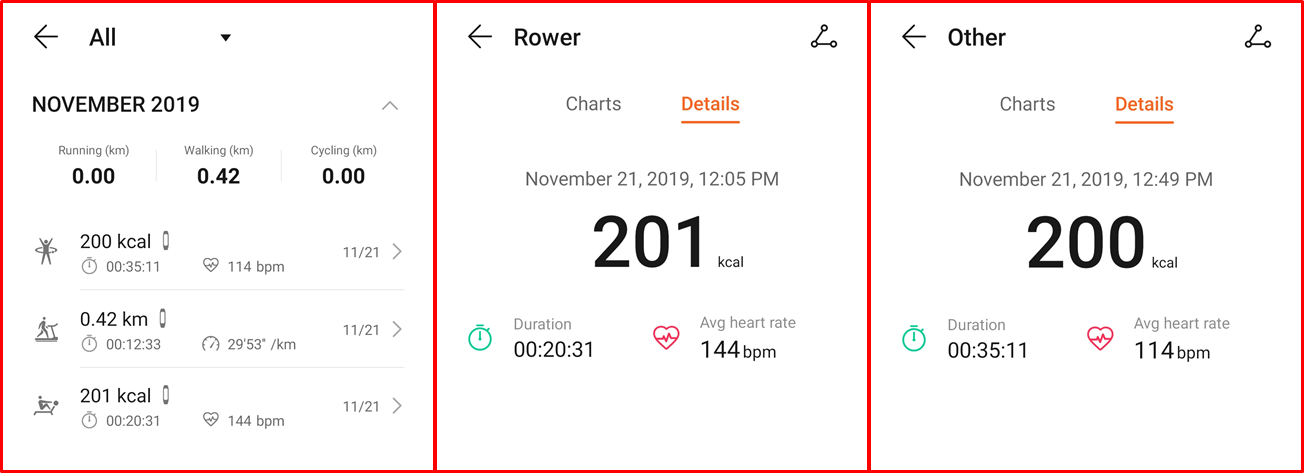Switch to Charts tab on Other screen
The width and height of the screenshot is (1304, 473).
tap(1027, 104)
